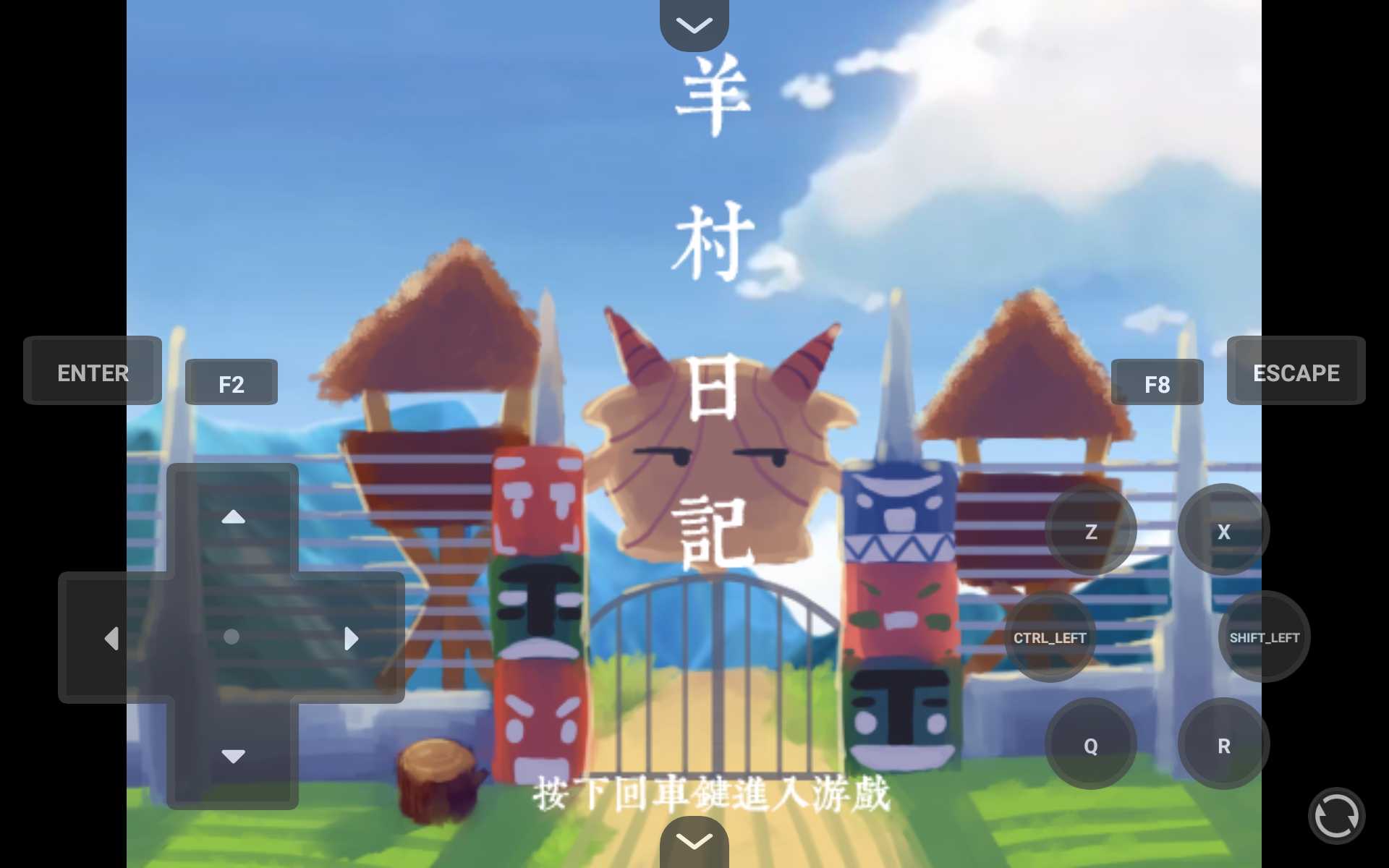Screen dimensions: 1389x868
Task: Hit the ESCAPE virtual key
Action: (1296, 371)
